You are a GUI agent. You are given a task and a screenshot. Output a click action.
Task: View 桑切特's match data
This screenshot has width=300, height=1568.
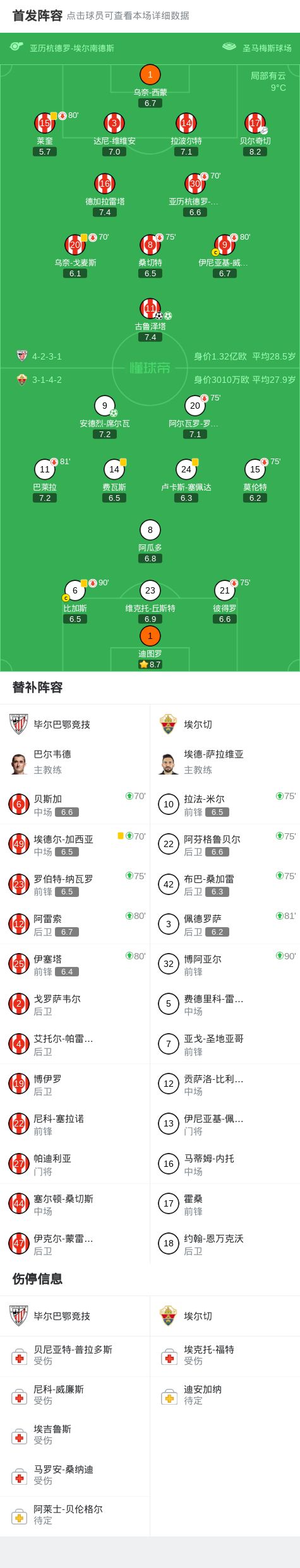coord(150,256)
